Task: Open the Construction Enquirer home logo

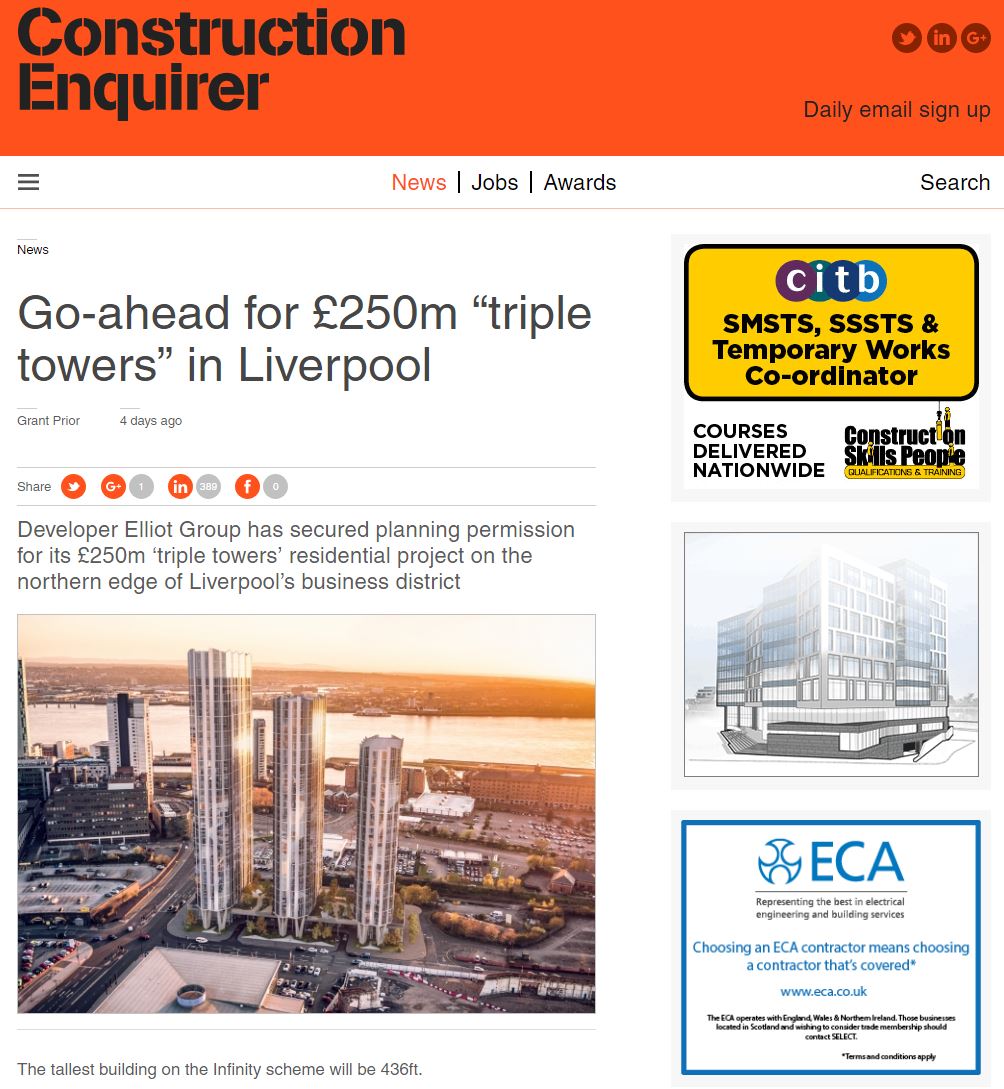Action: coord(210,62)
